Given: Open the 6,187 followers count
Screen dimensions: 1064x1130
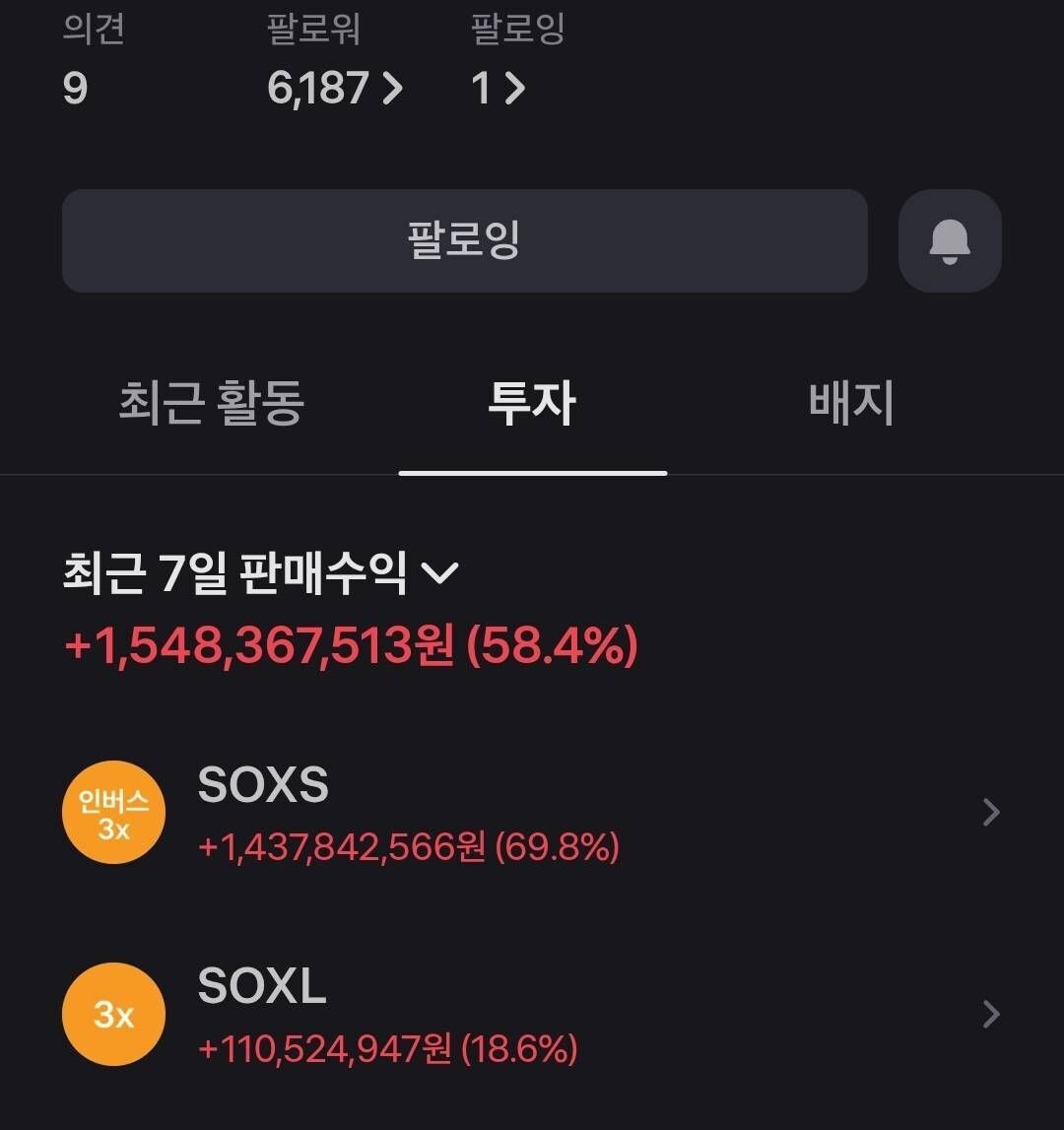Looking at the screenshot, I should [x=317, y=88].
